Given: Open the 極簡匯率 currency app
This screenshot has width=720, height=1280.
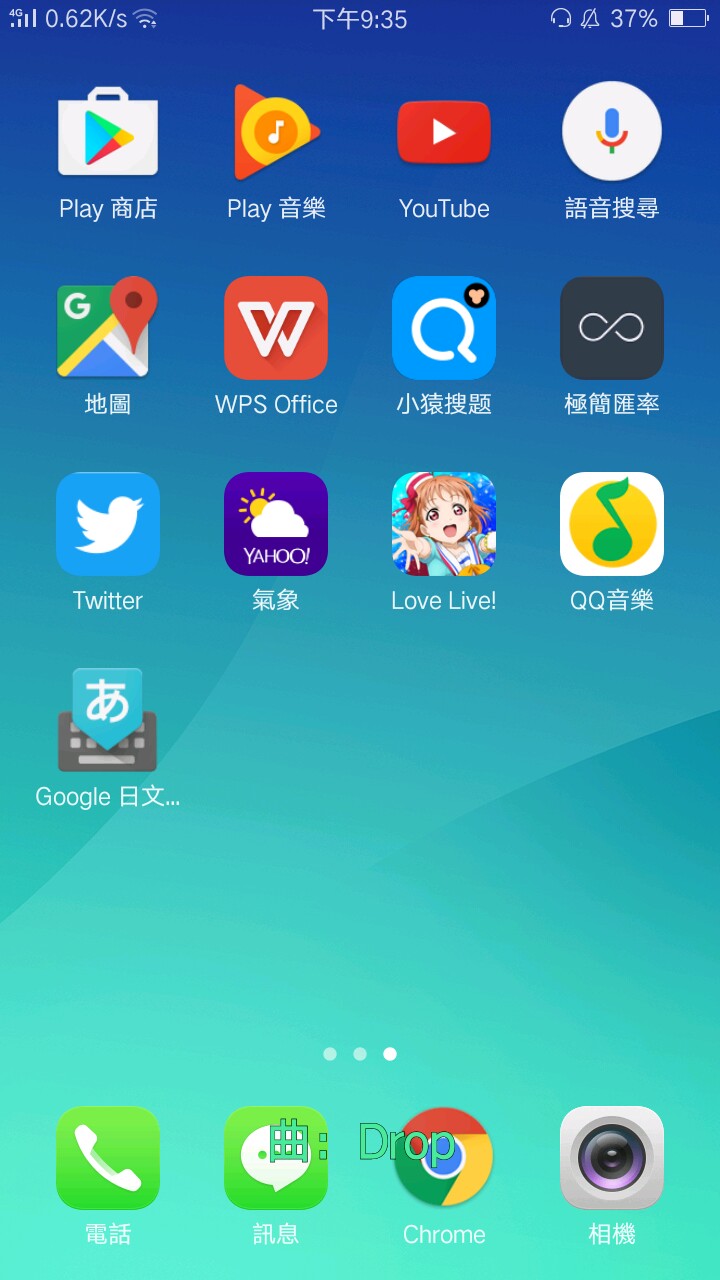Looking at the screenshot, I should point(611,328).
